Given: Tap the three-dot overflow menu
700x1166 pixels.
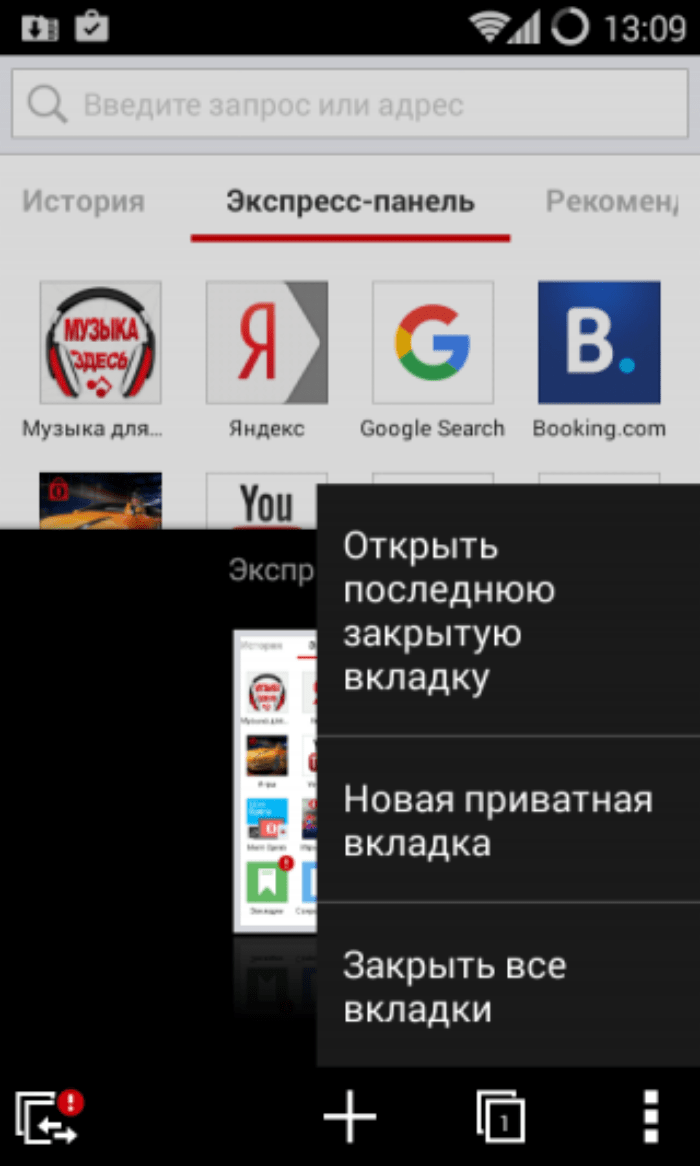Looking at the screenshot, I should tap(651, 1116).
